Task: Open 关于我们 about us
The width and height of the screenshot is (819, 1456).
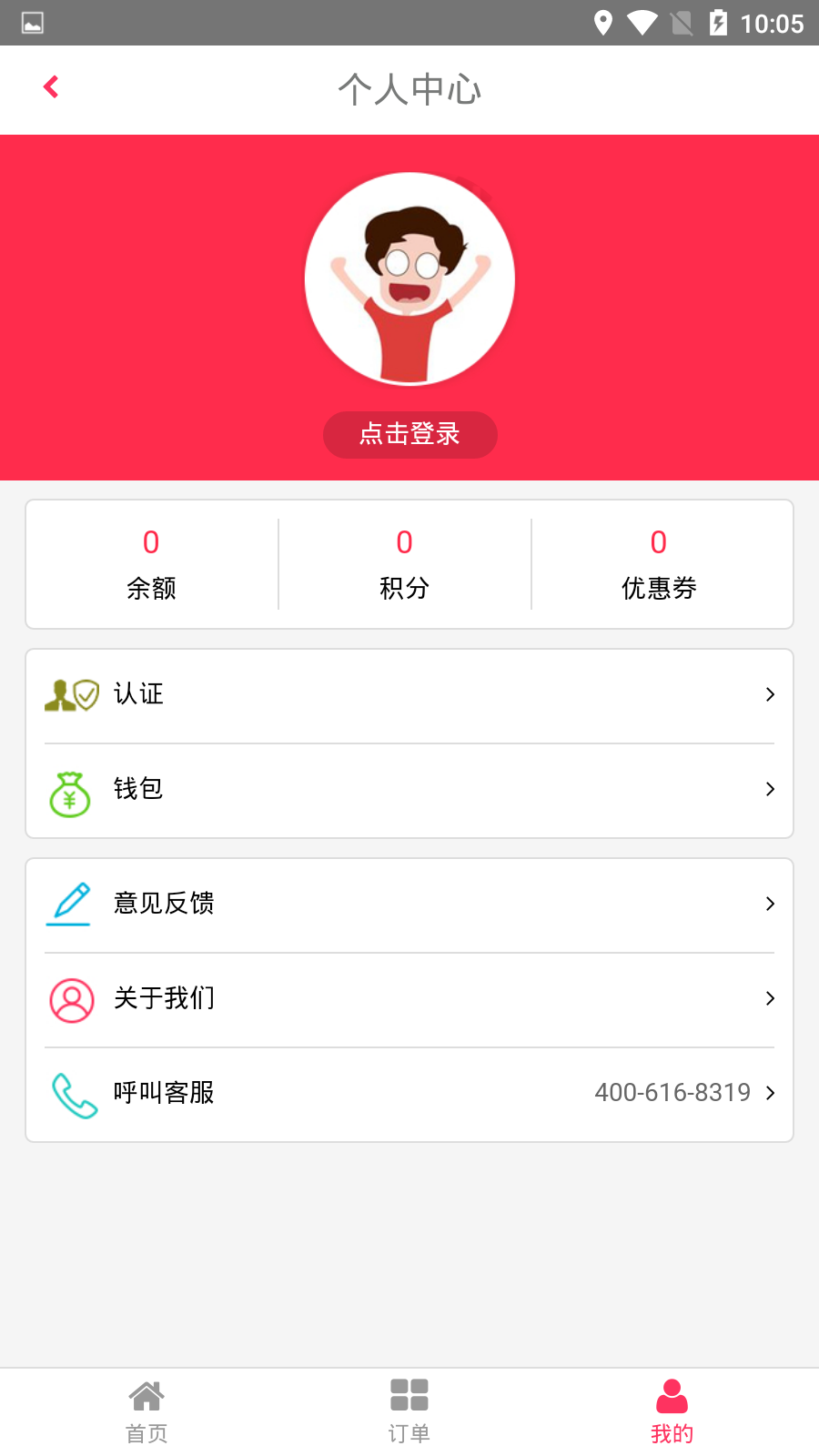Action: point(409,999)
